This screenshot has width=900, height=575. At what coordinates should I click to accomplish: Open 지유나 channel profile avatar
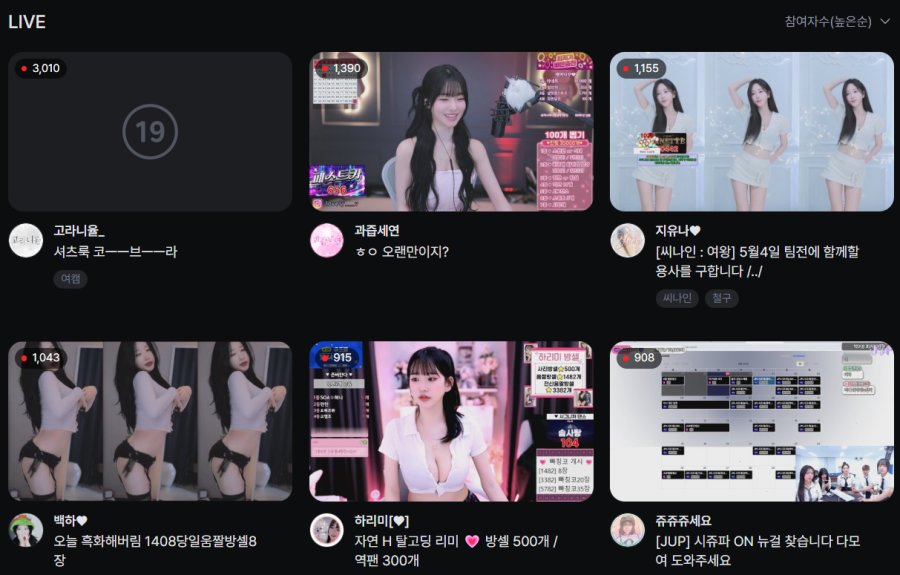[x=628, y=240]
